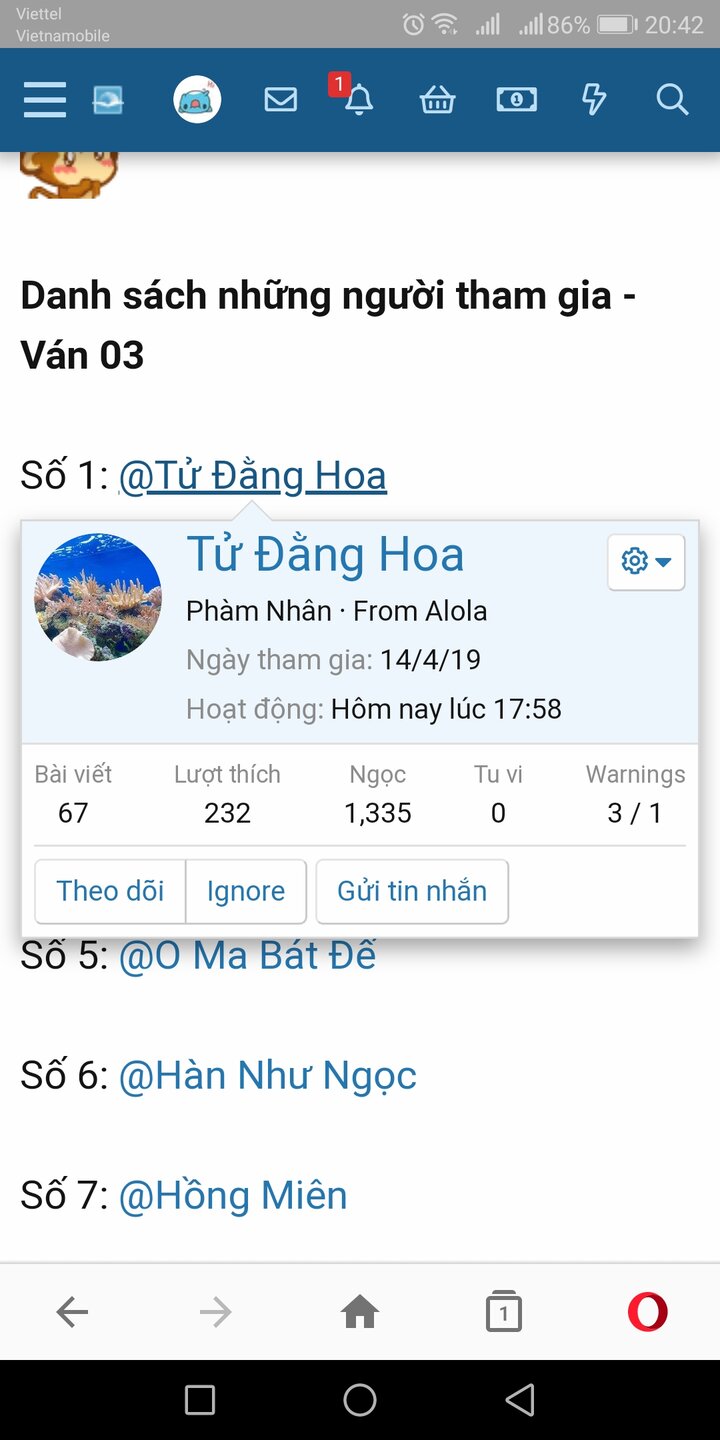Open the browser tabs switcher
The width and height of the screenshot is (720, 1440).
pos(504,1312)
